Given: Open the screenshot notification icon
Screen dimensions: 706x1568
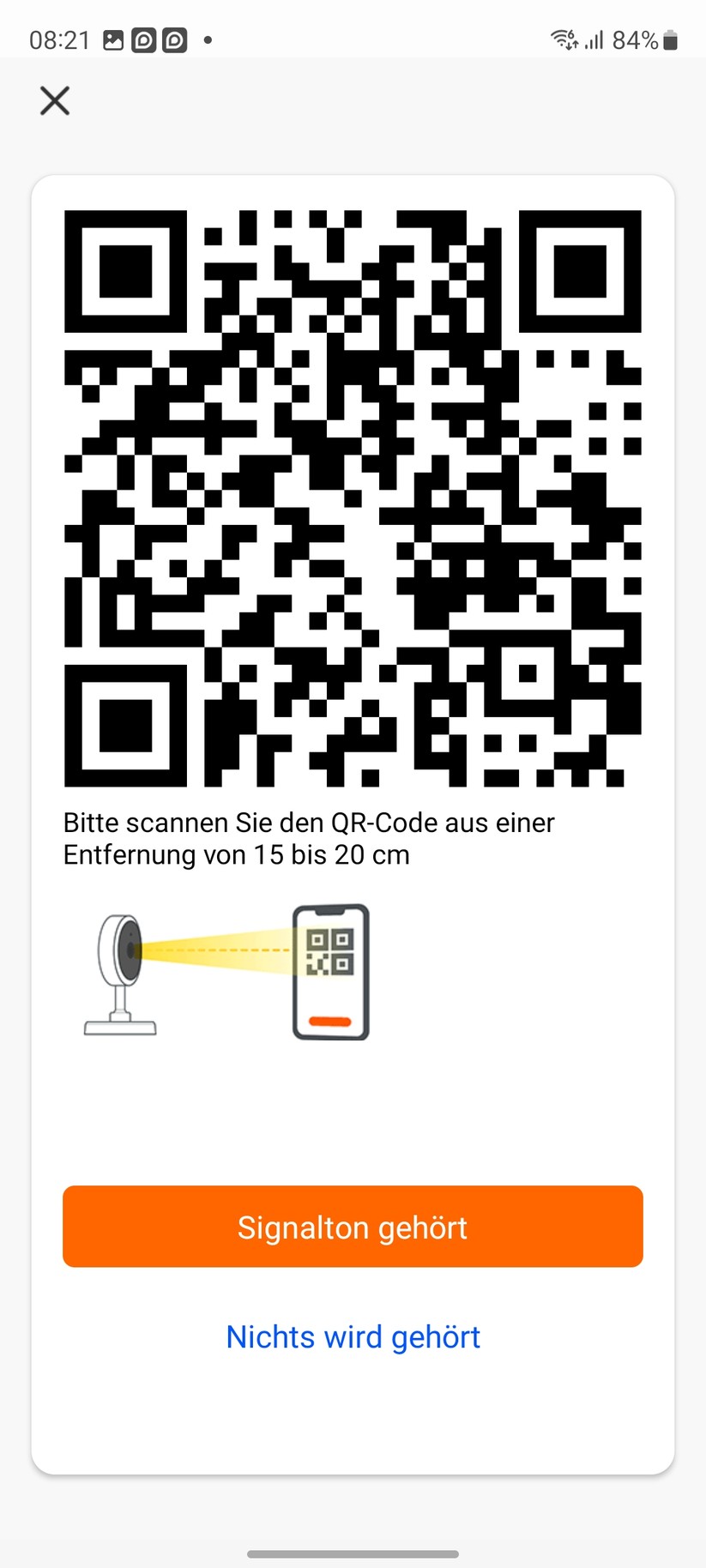Looking at the screenshot, I should coord(114,38).
